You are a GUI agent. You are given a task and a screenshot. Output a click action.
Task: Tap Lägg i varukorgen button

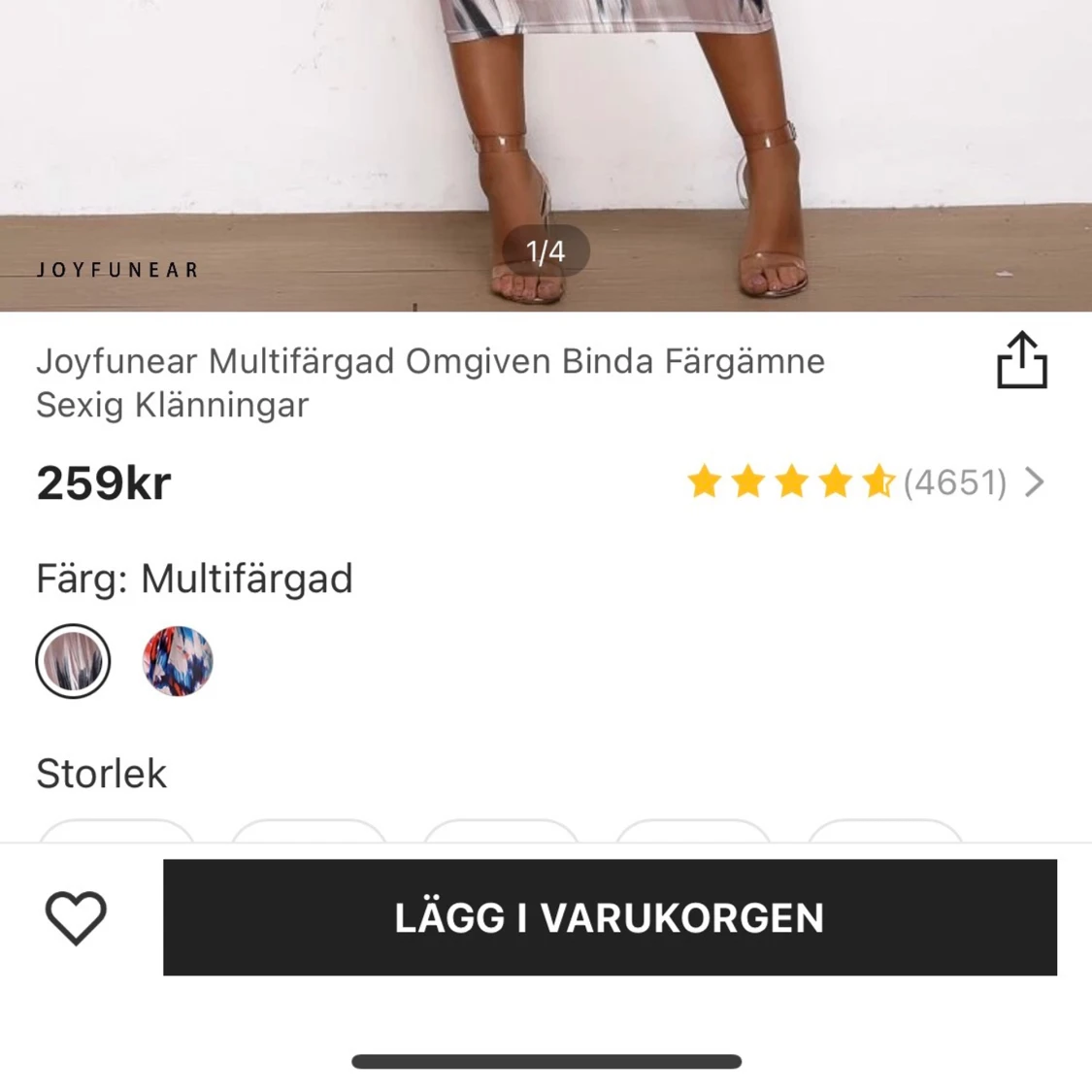pos(610,917)
